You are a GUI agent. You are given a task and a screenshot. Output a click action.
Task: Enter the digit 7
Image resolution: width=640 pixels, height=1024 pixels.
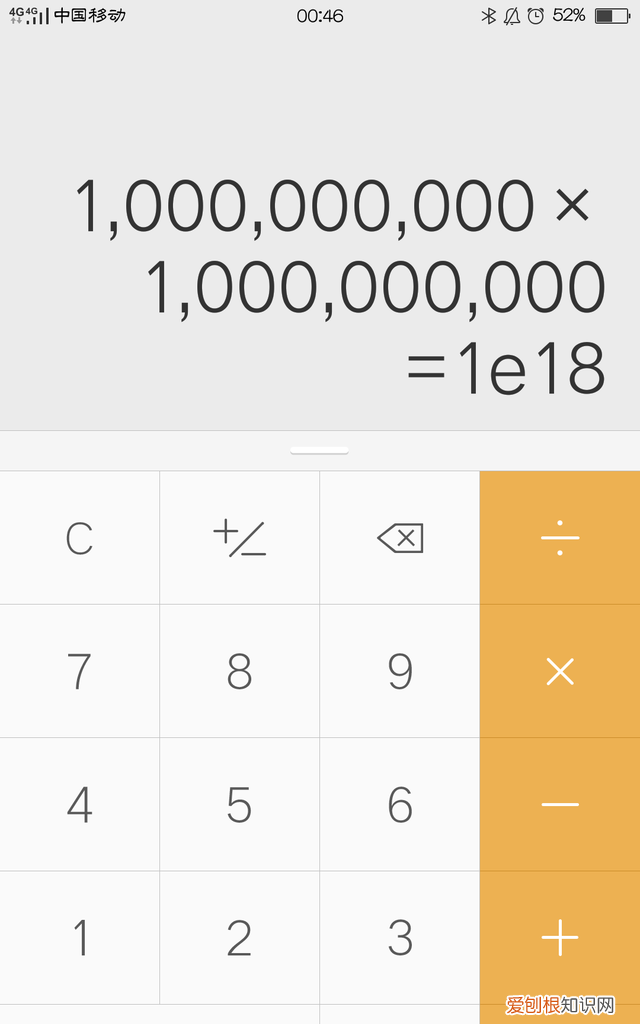[x=79, y=672]
